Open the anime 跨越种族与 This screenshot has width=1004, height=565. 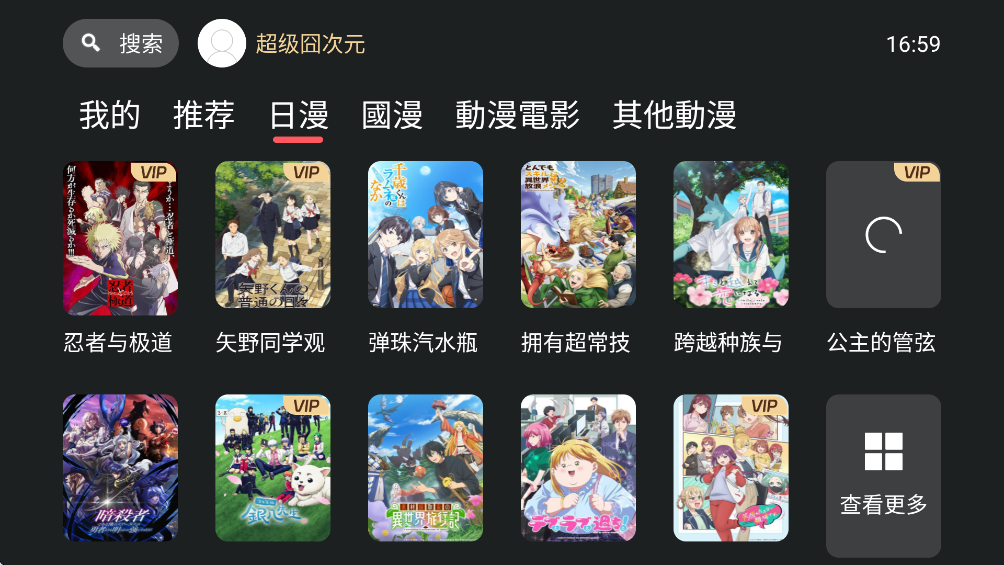coord(731,235)
